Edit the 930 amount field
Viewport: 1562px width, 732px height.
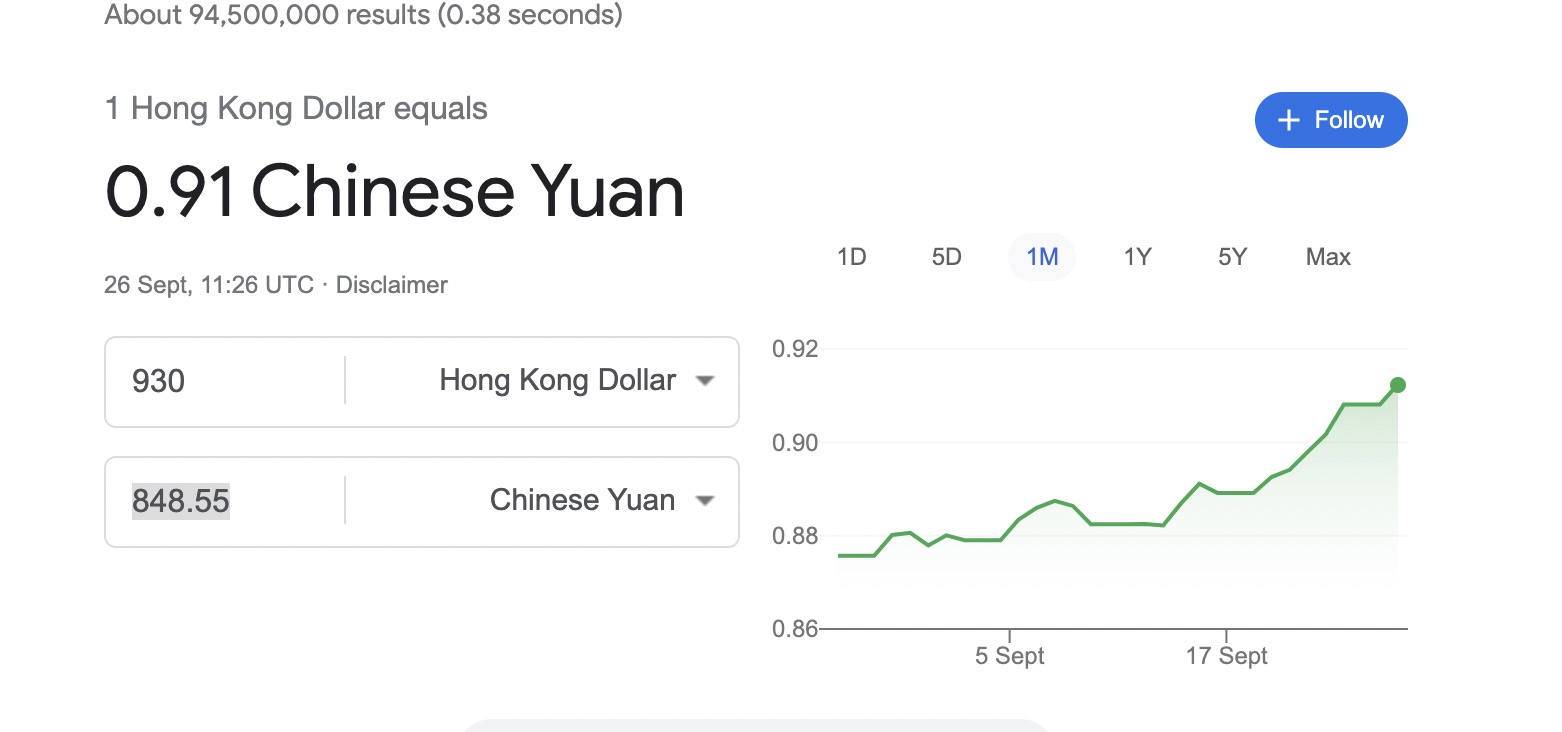230,381
